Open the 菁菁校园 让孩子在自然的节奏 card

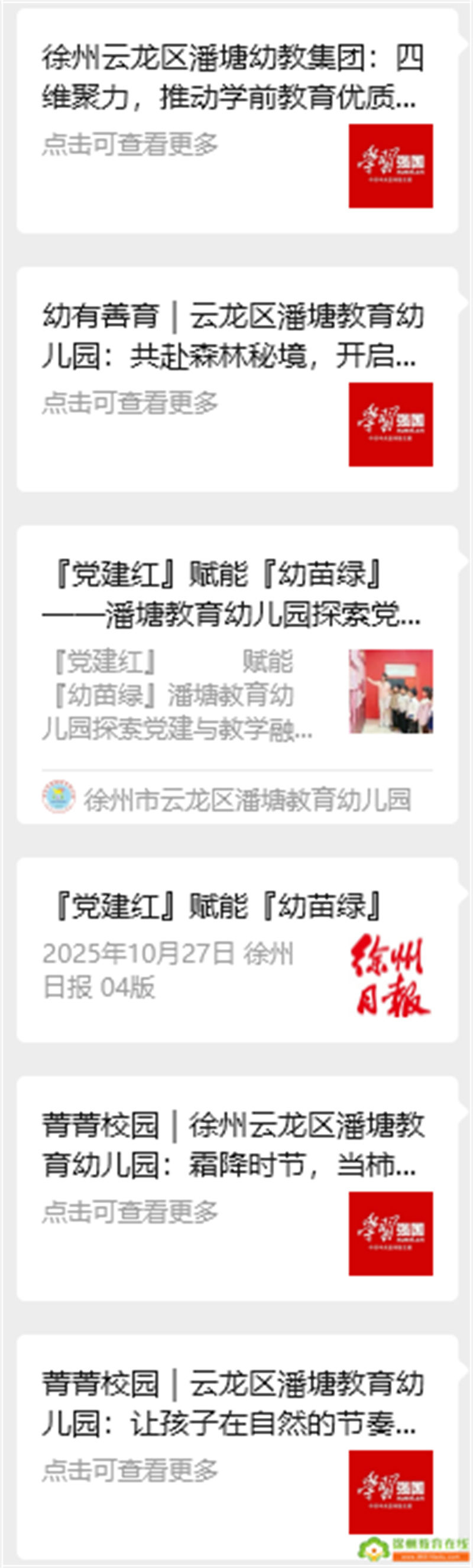point(231,1404)
